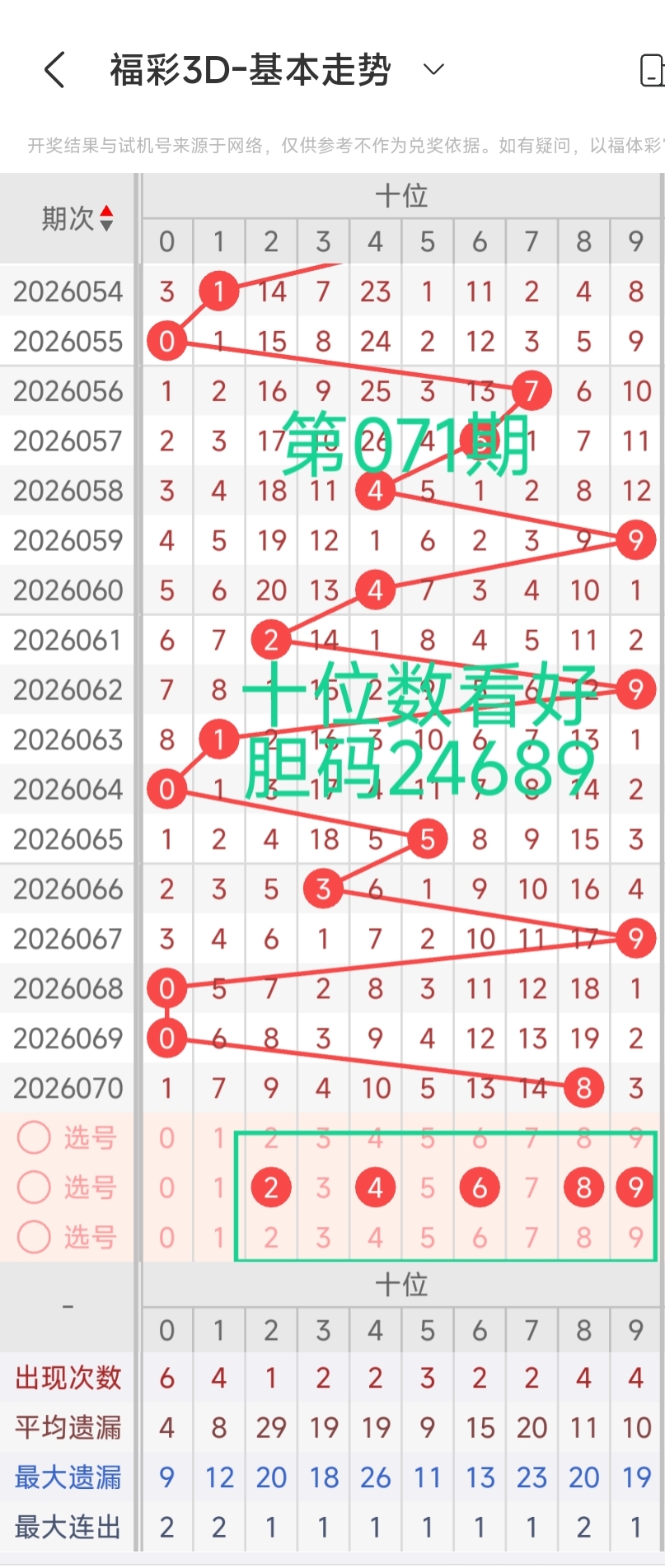Tap the phone-shaped icon in top right corner
The width and height of the screenshot is (665, 1568).
[x=653, y=71]
